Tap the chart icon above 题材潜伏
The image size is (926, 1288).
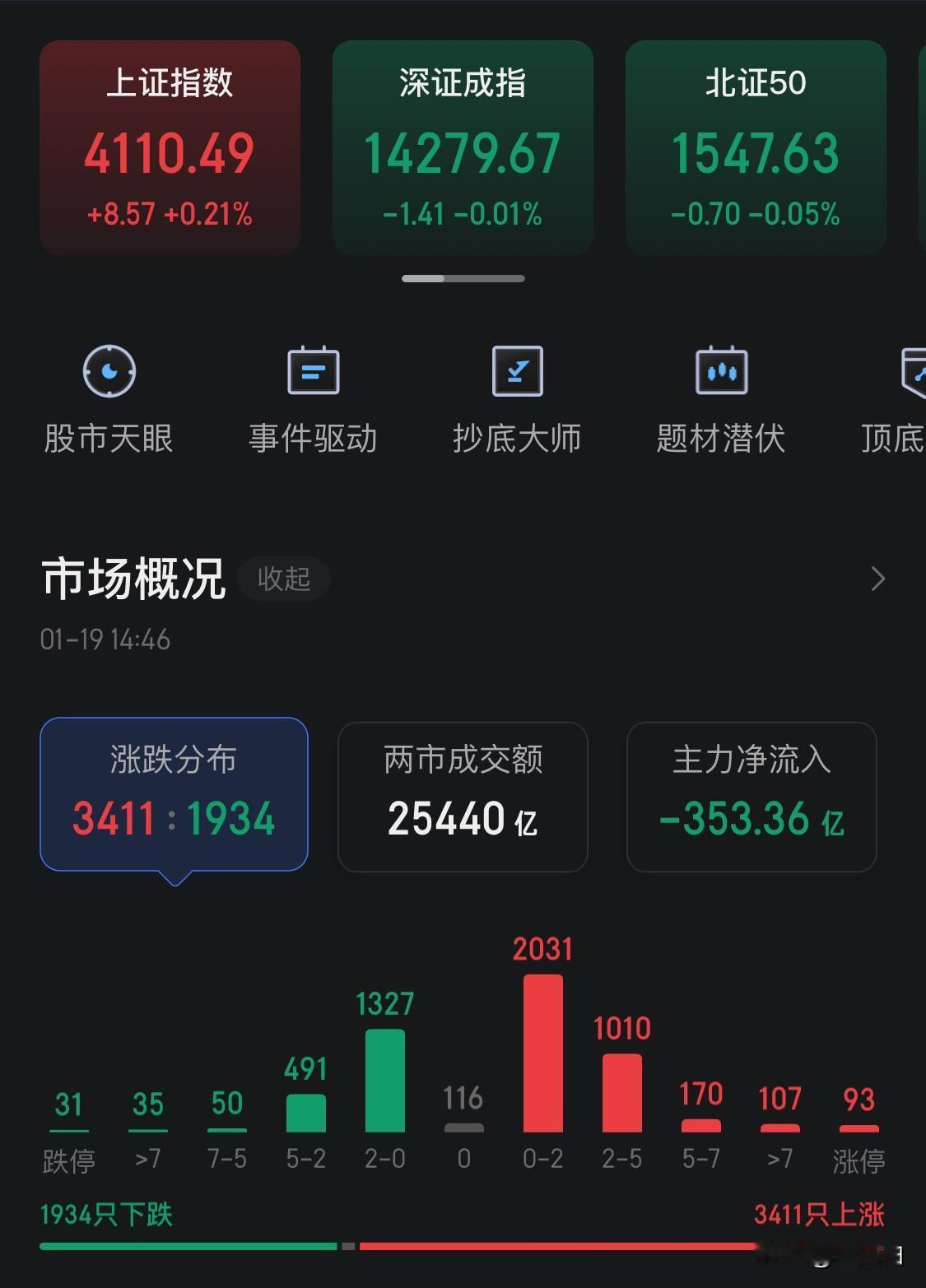click(x=720, y=370)
